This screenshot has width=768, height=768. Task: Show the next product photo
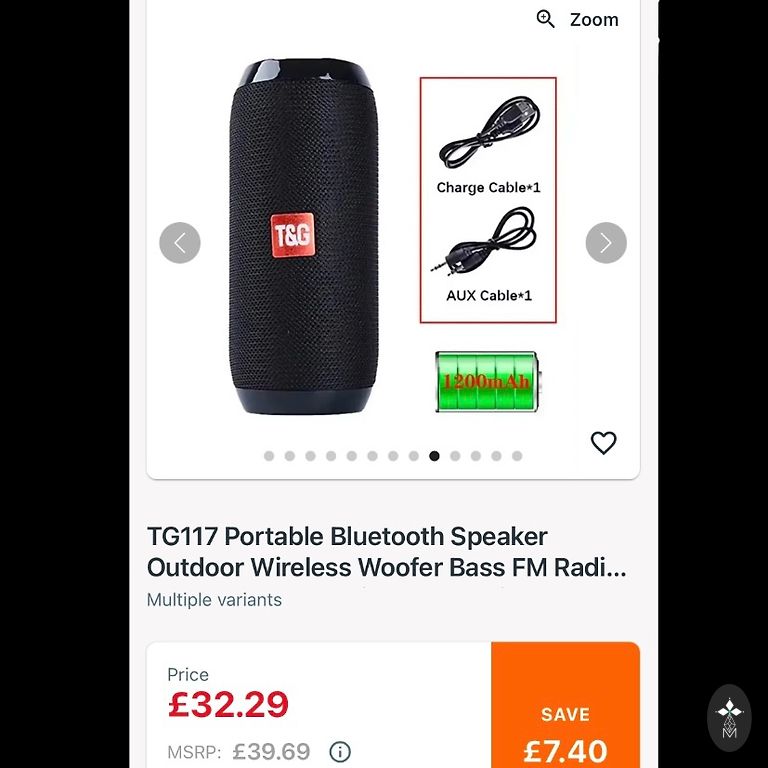[x=606, y=243]
